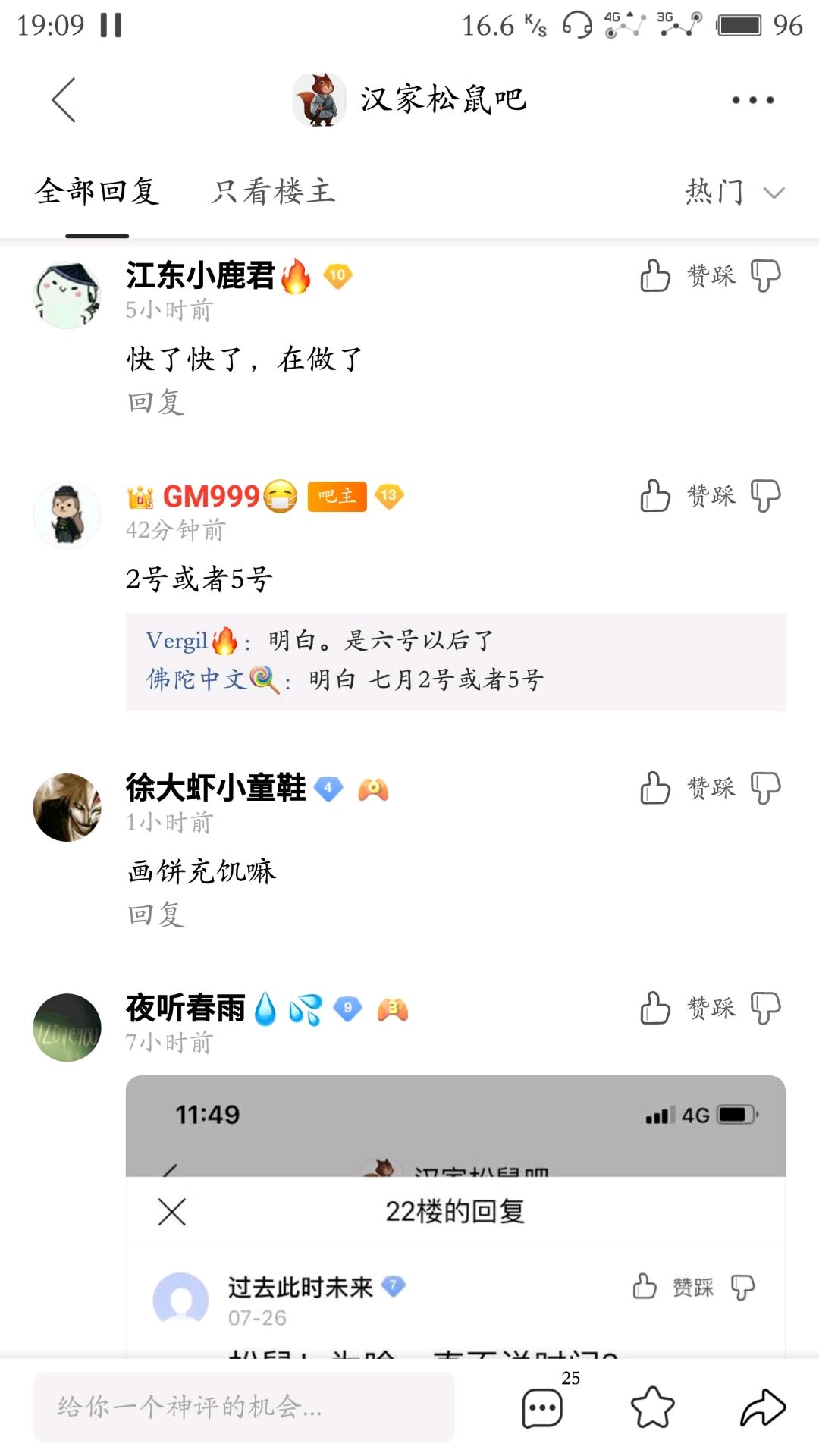Dislike 江东小鹿君's comment
Image resolution: width=819 pixels, height=1456 pixels.
pos(765,276)
